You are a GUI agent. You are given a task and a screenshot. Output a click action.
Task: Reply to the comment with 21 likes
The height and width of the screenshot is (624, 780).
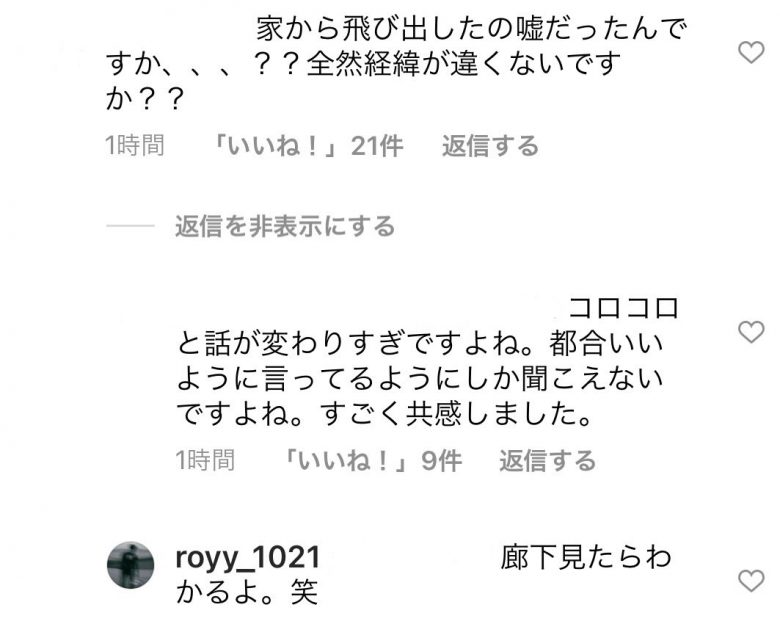[490, 146]
